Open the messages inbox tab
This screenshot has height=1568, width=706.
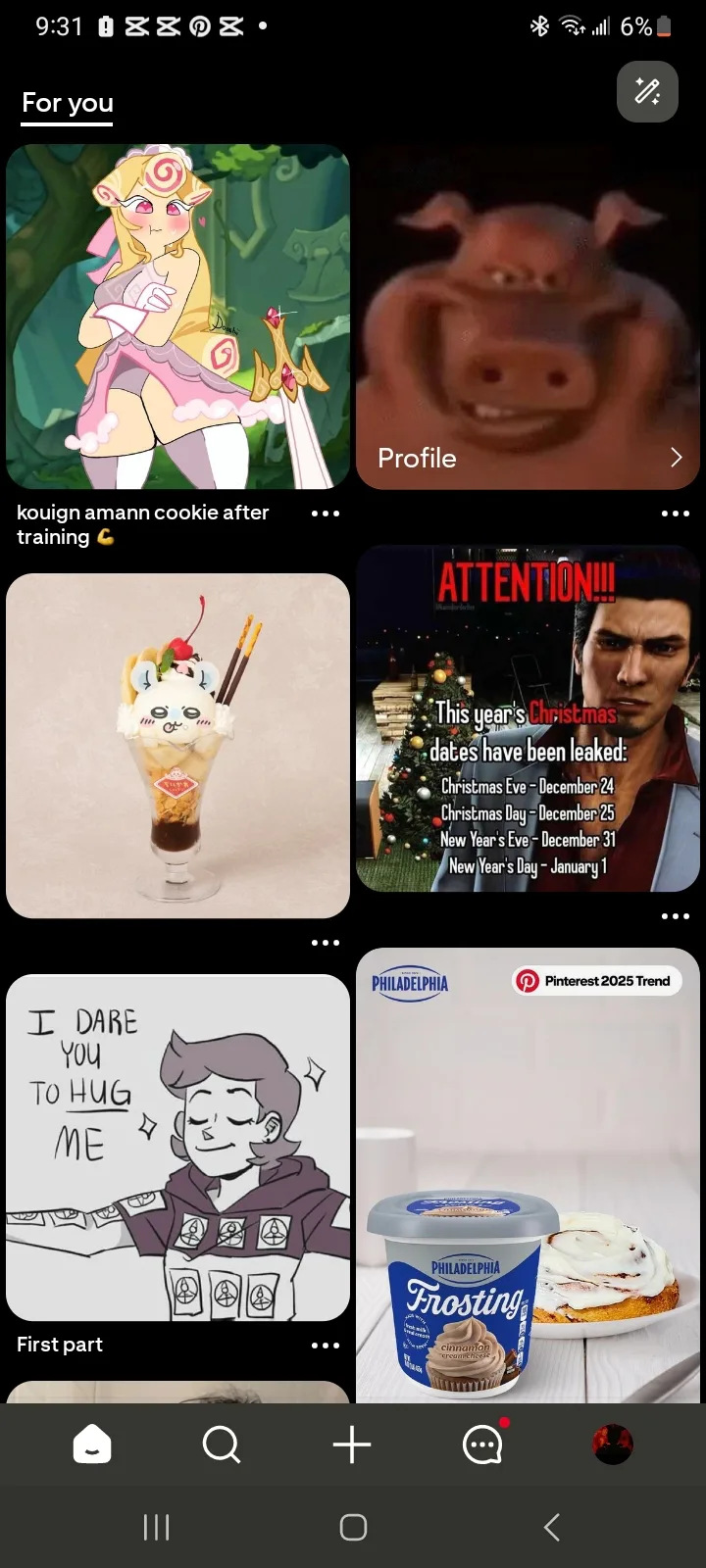482,1445
